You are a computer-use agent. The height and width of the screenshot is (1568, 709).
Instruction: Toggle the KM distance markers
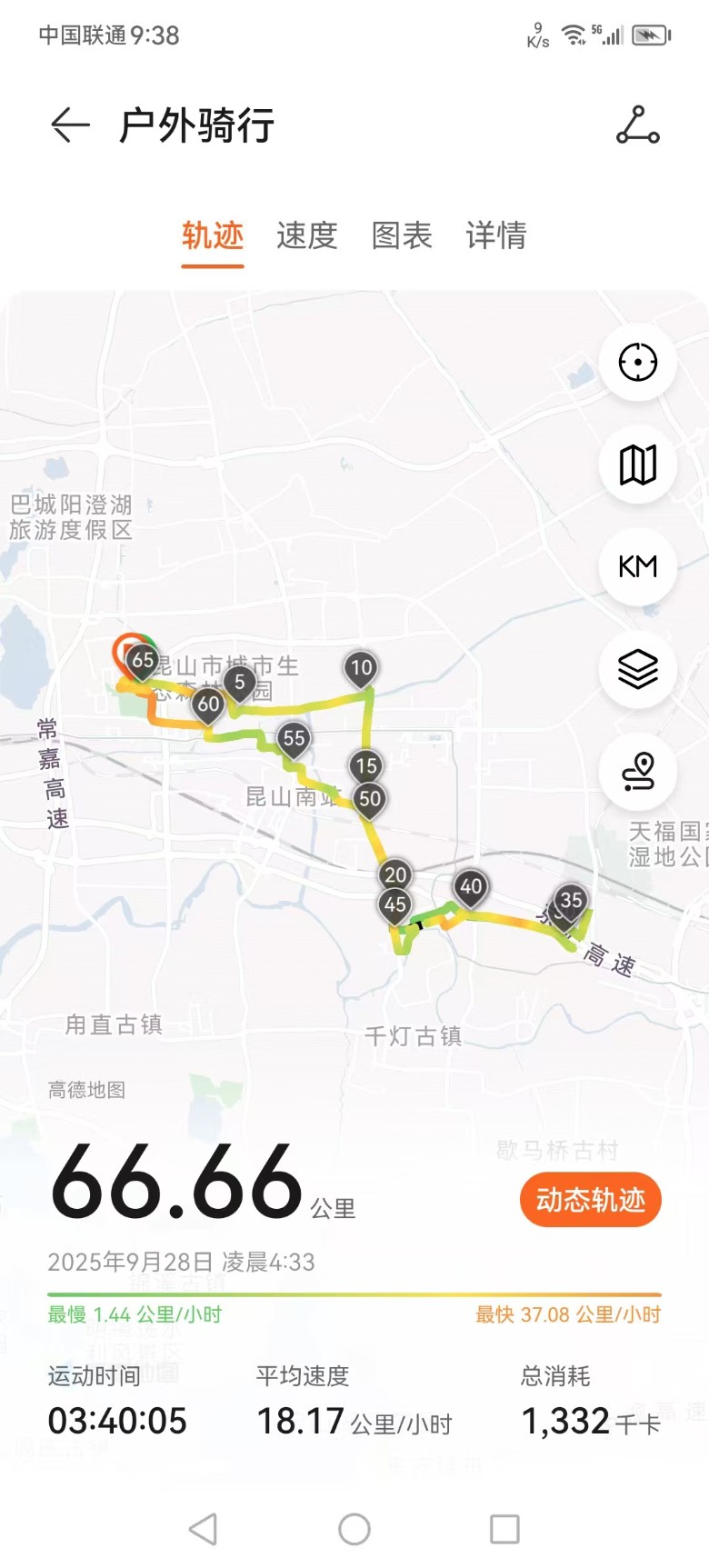(638, 567)
